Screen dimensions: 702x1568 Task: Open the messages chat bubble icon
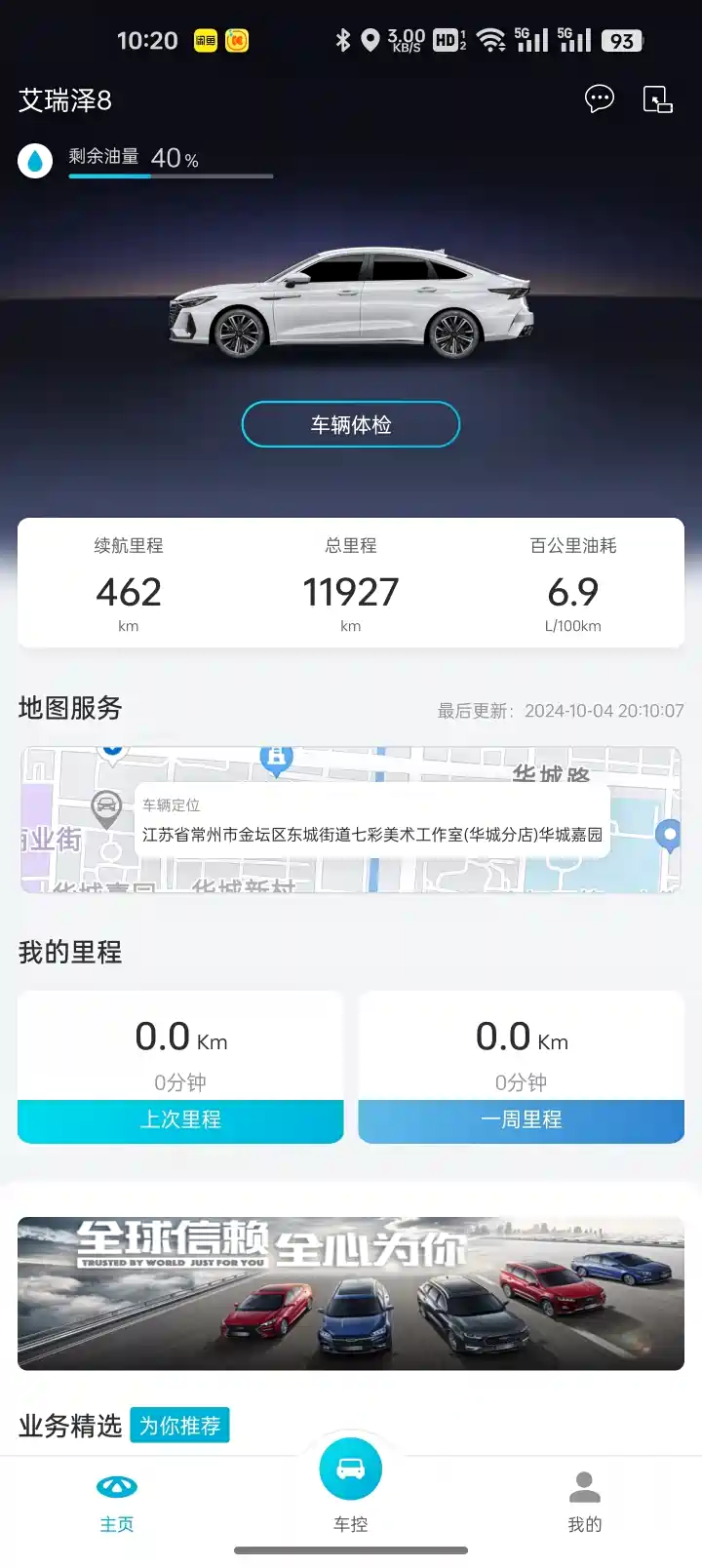tap(599, 98)
